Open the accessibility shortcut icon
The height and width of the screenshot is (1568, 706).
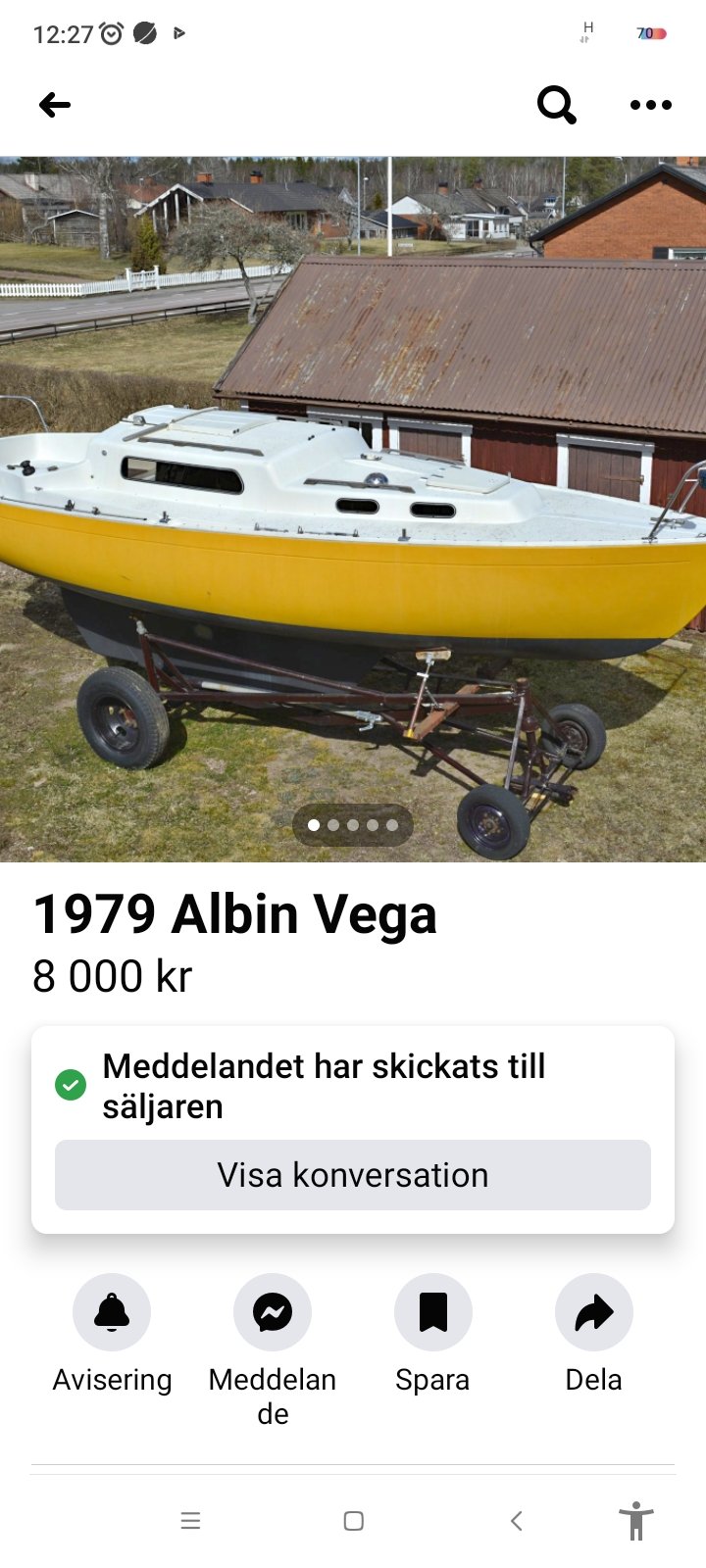click(x=635, y=1520)
